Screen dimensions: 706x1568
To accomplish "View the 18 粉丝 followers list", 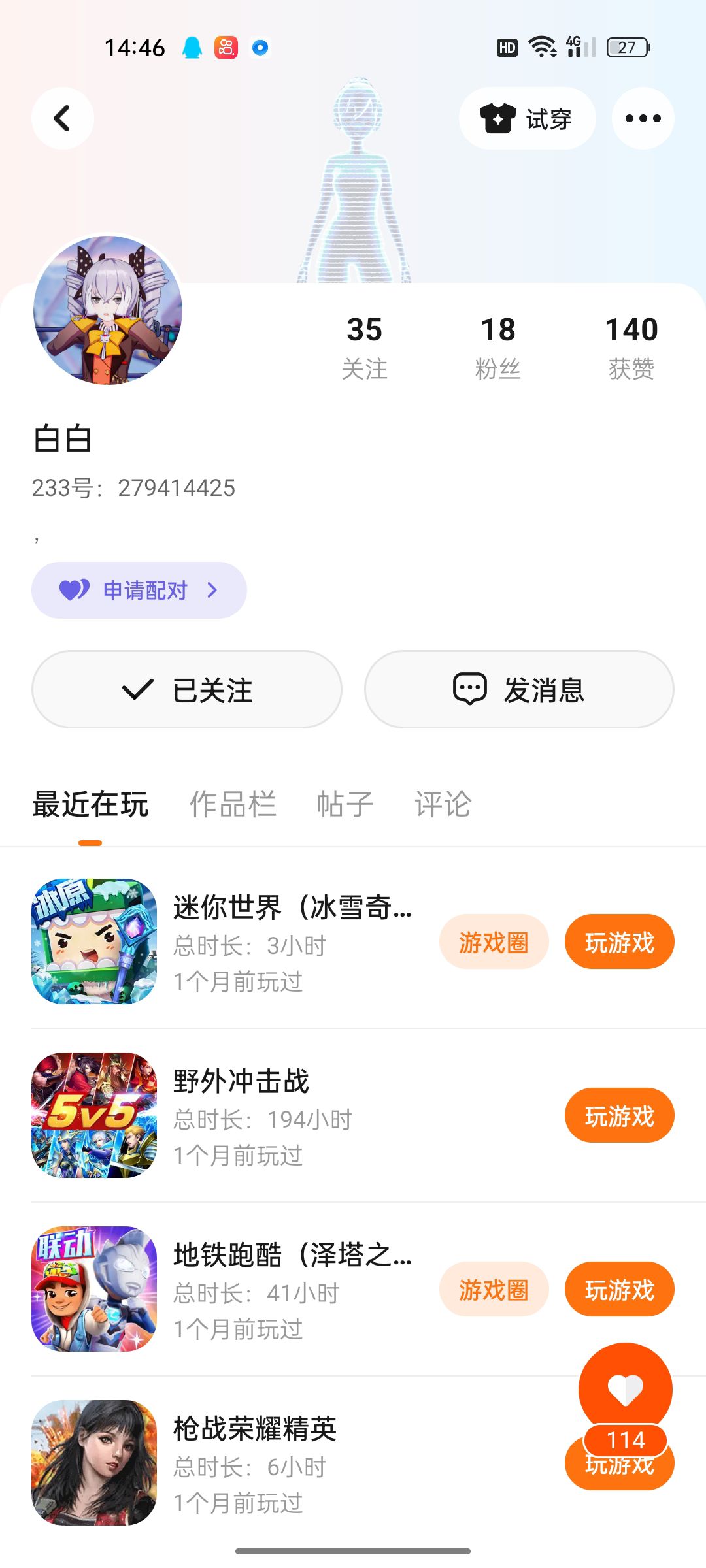I will [x=497, y=347].
